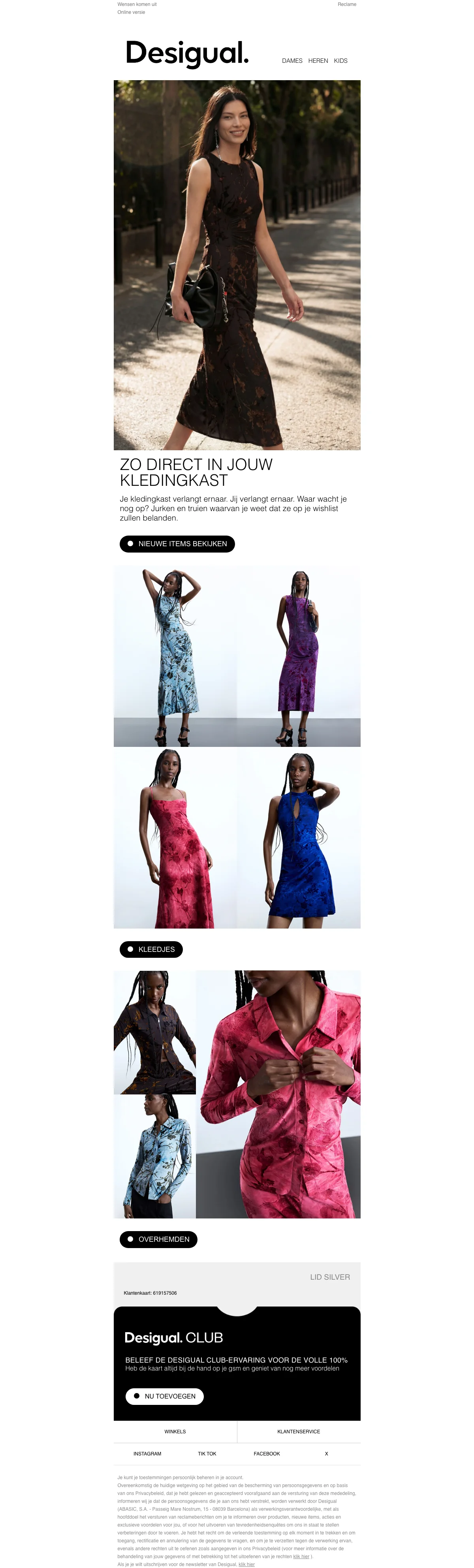
Task: Open the OVERHEMDEN button
Action: click(x=158, y=1239)
